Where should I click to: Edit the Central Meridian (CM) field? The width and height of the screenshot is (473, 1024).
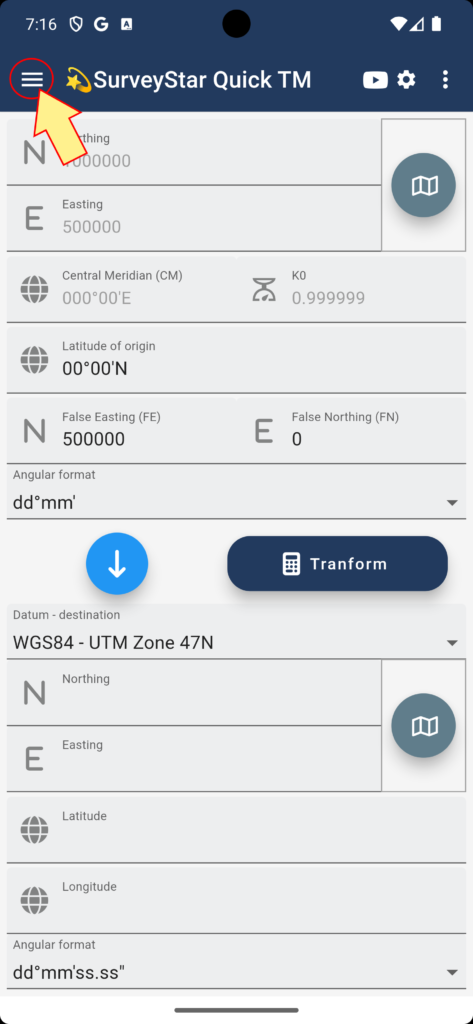[122, 289]
